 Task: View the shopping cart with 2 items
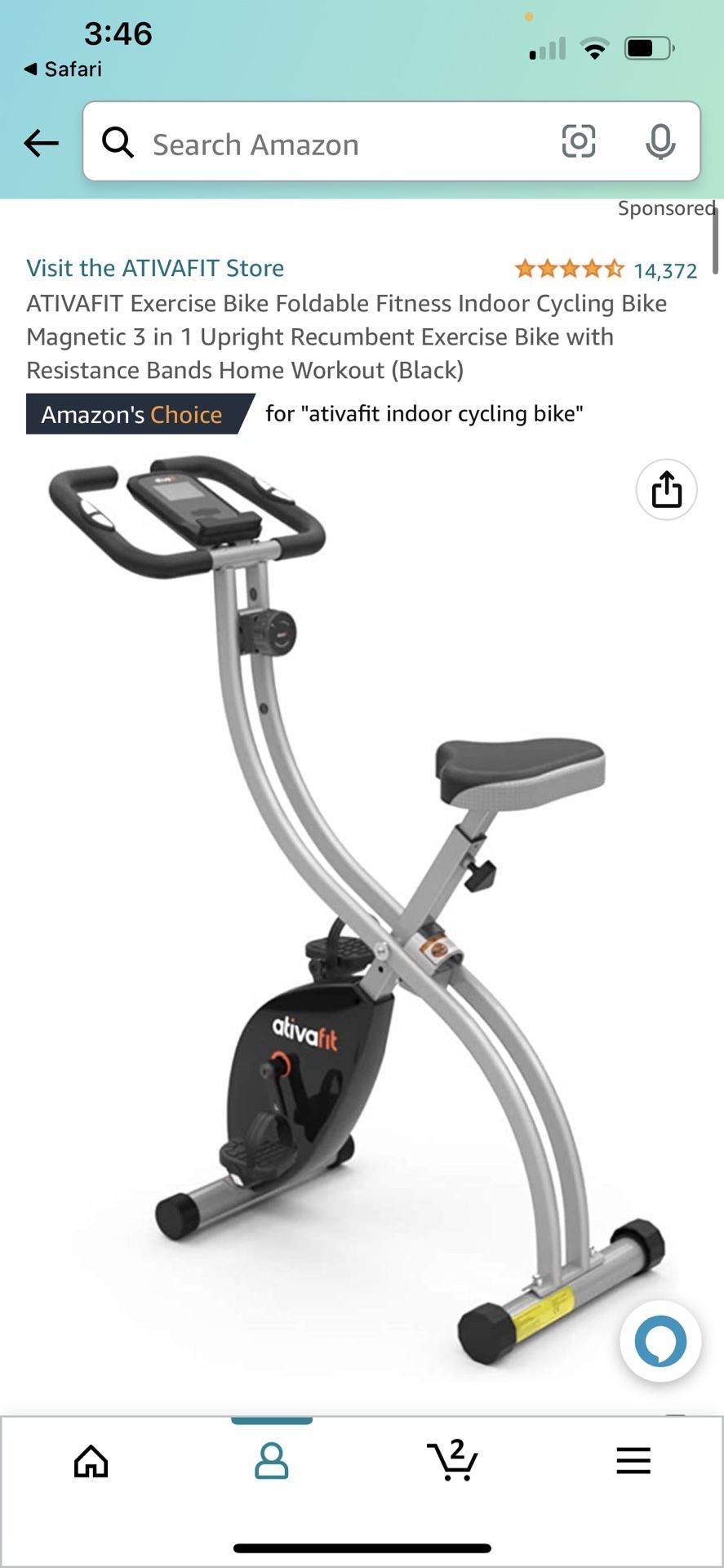(452, 1460)
